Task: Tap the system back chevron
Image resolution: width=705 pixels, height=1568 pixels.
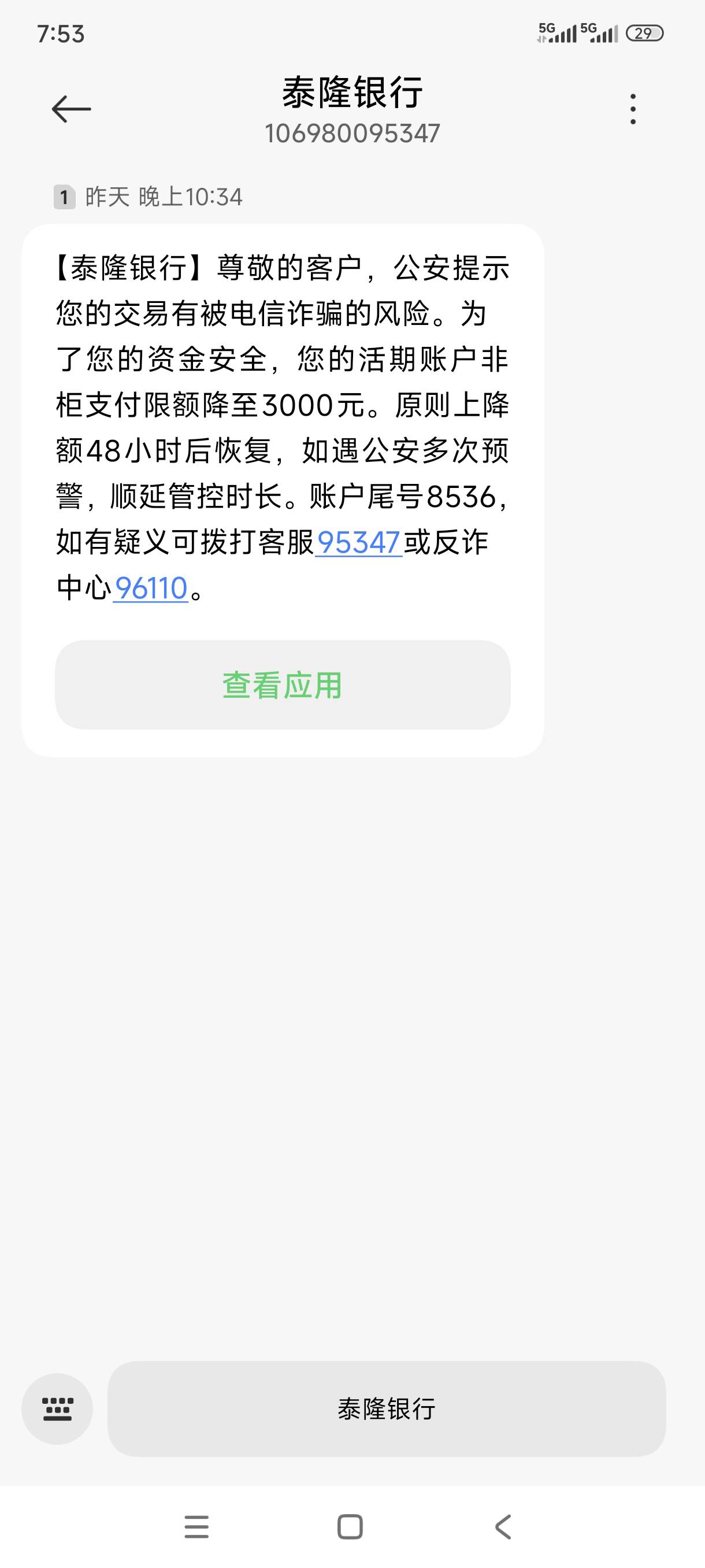Action: coord(503,1526)
